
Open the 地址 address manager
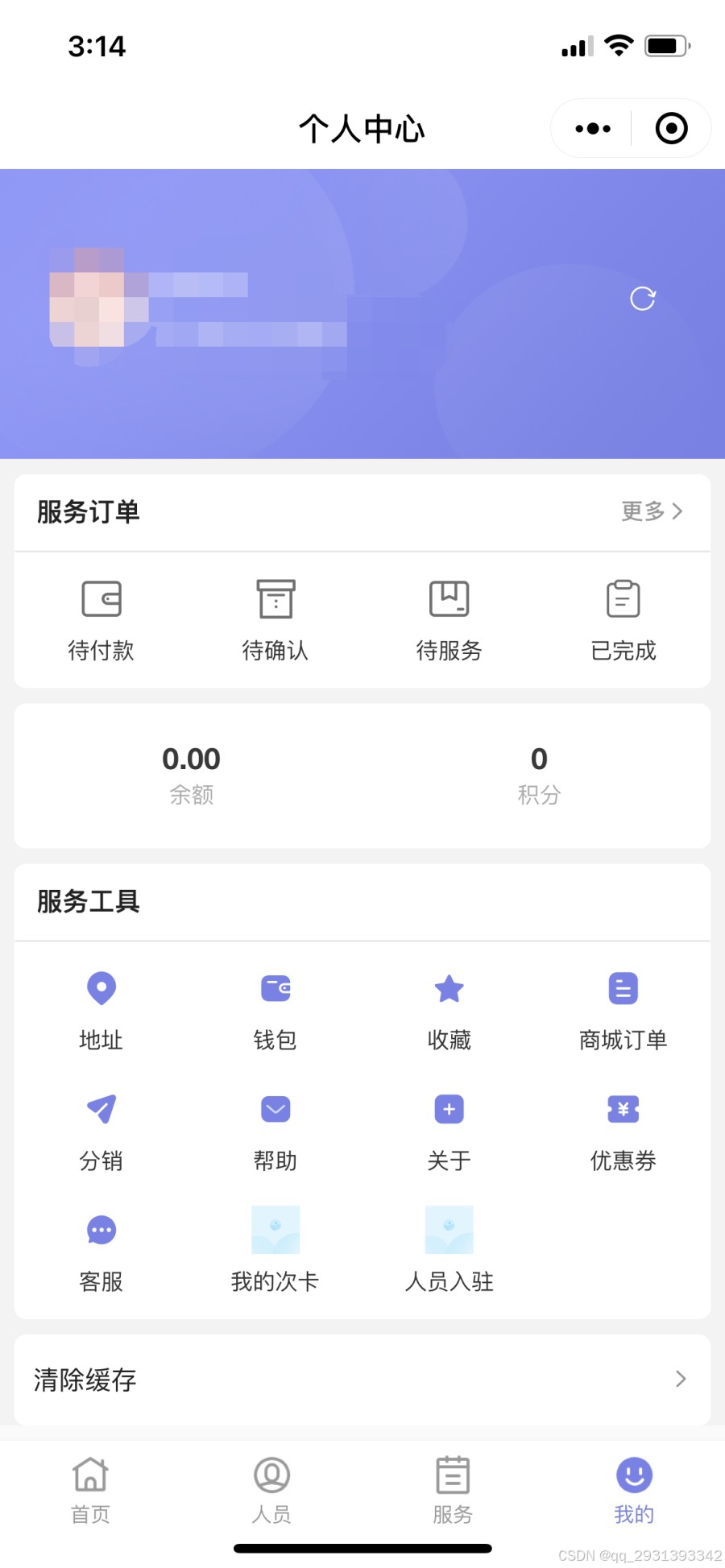tap(101, 1008)
